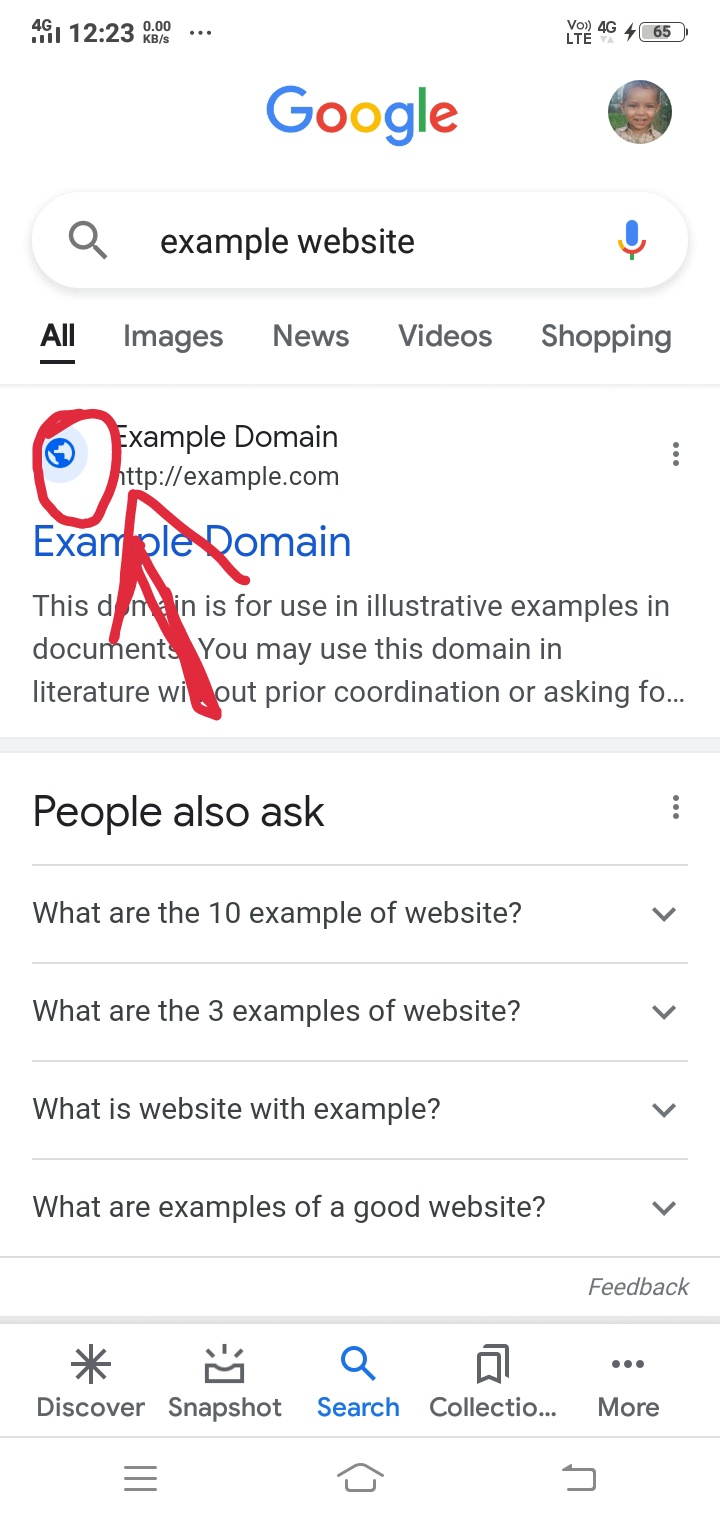This screenshot has width=720, height=1520.
Task: Switch to the Images tab
Action: pos(173,336)
